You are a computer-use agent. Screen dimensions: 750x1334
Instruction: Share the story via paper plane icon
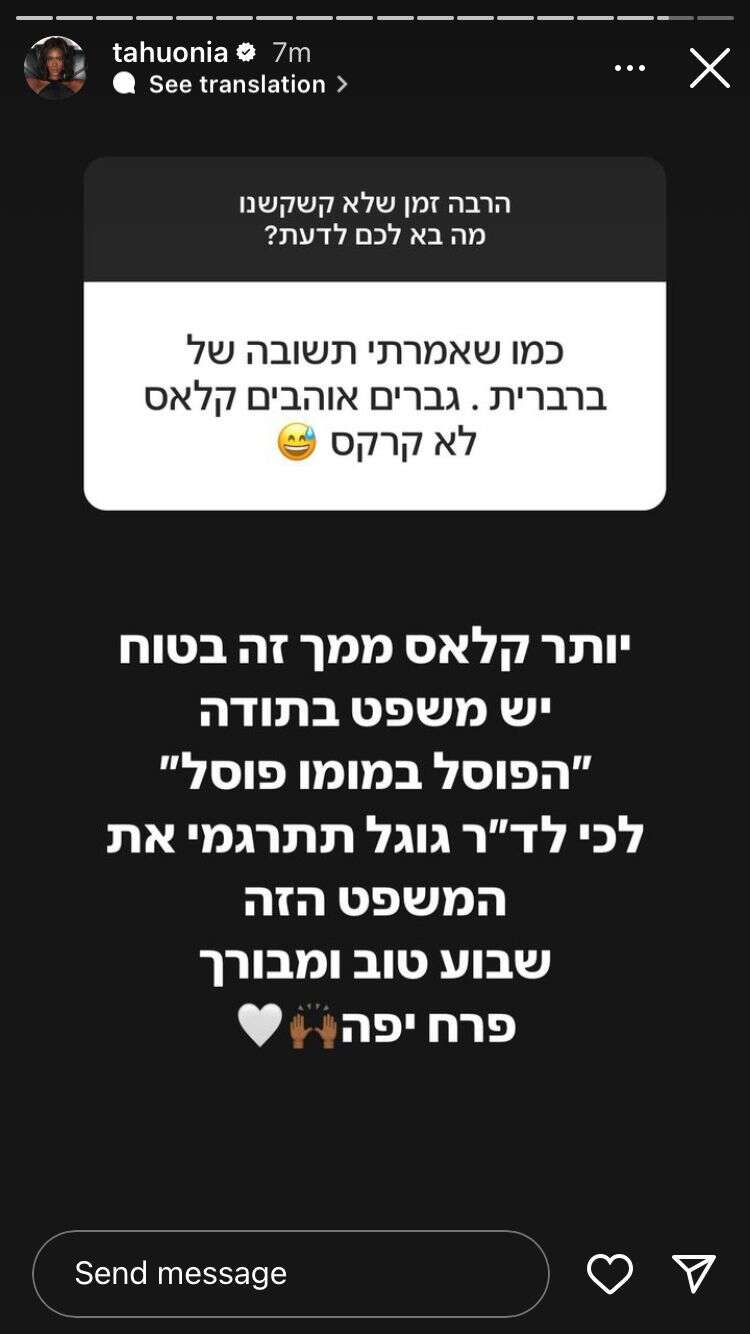coord(693,1273)
